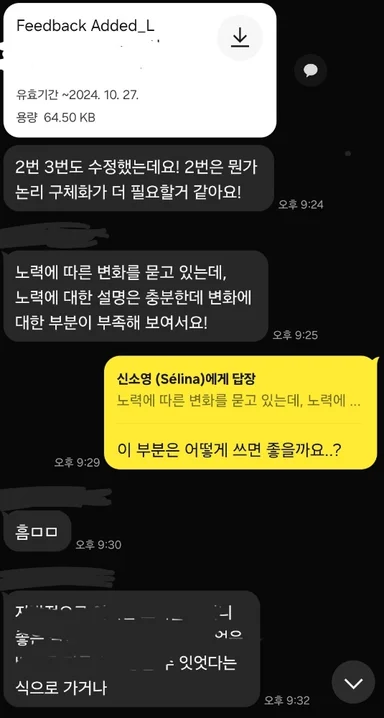384x718 pixels.
Task: Download the Feedback Added_L file
Action: [x=239, y=38]
